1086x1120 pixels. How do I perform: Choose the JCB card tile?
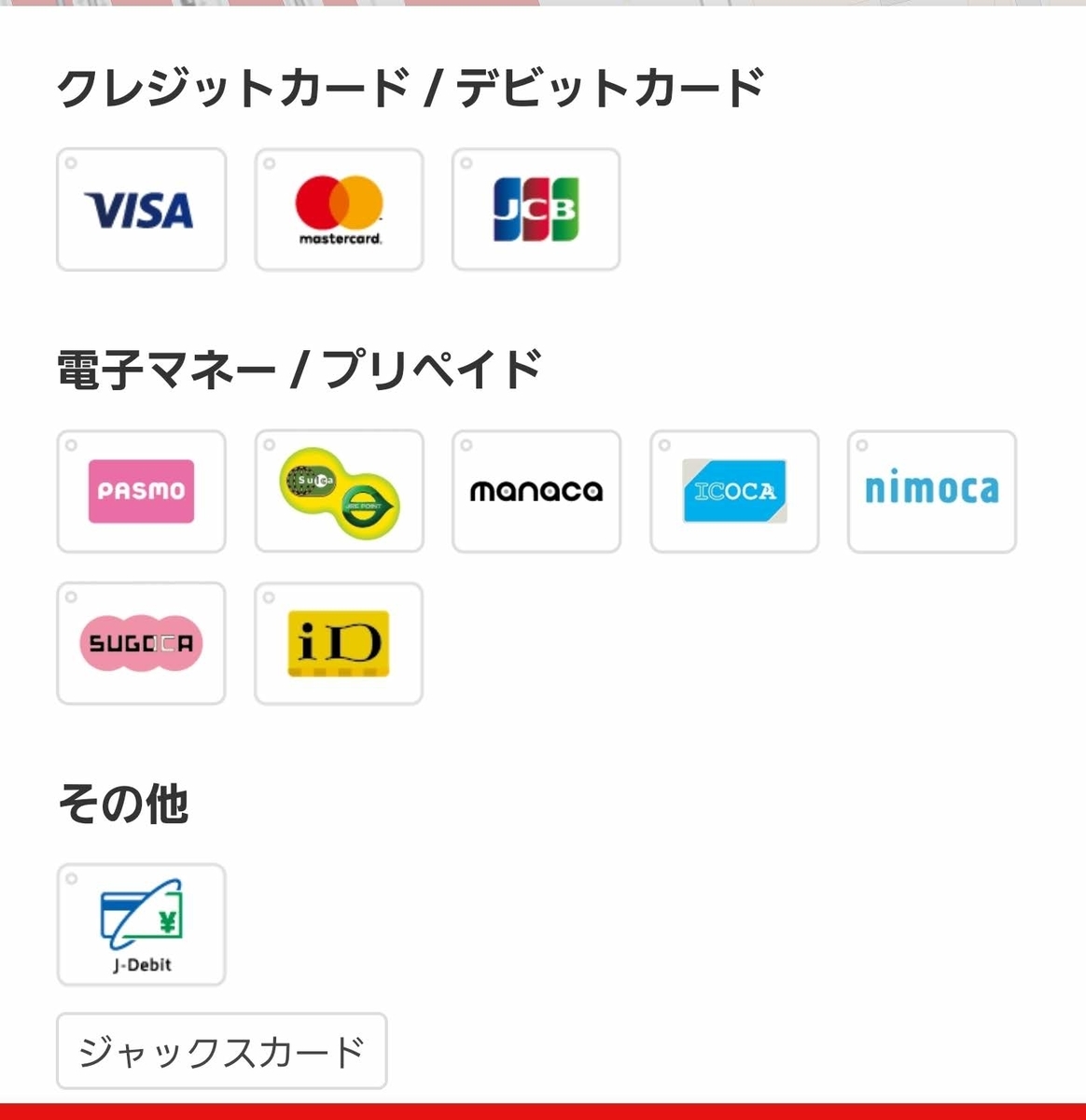536,209
